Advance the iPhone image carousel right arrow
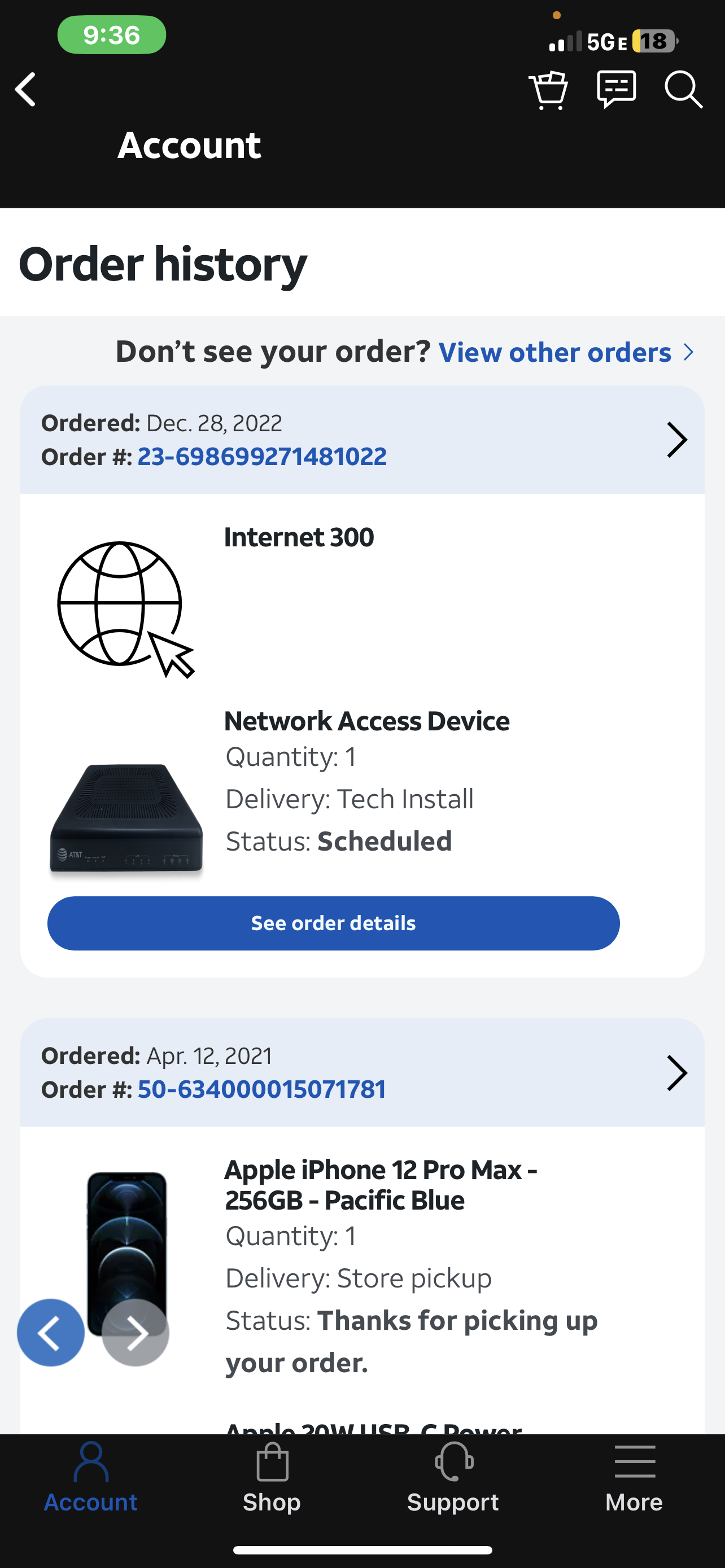Screen dimensions: 725x1568 pos(136,1333)
